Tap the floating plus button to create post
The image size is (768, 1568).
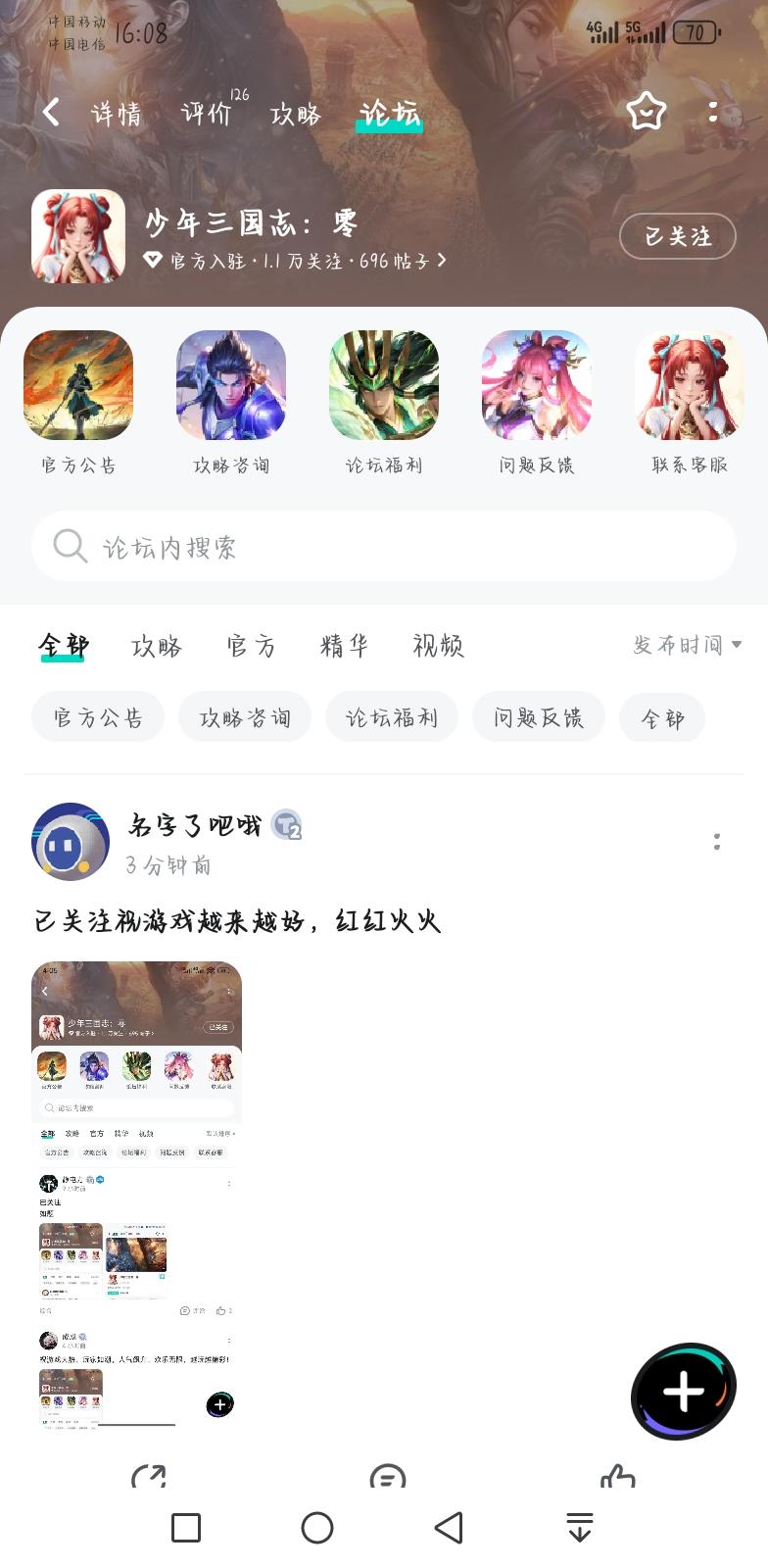(x=682, y=1392)
